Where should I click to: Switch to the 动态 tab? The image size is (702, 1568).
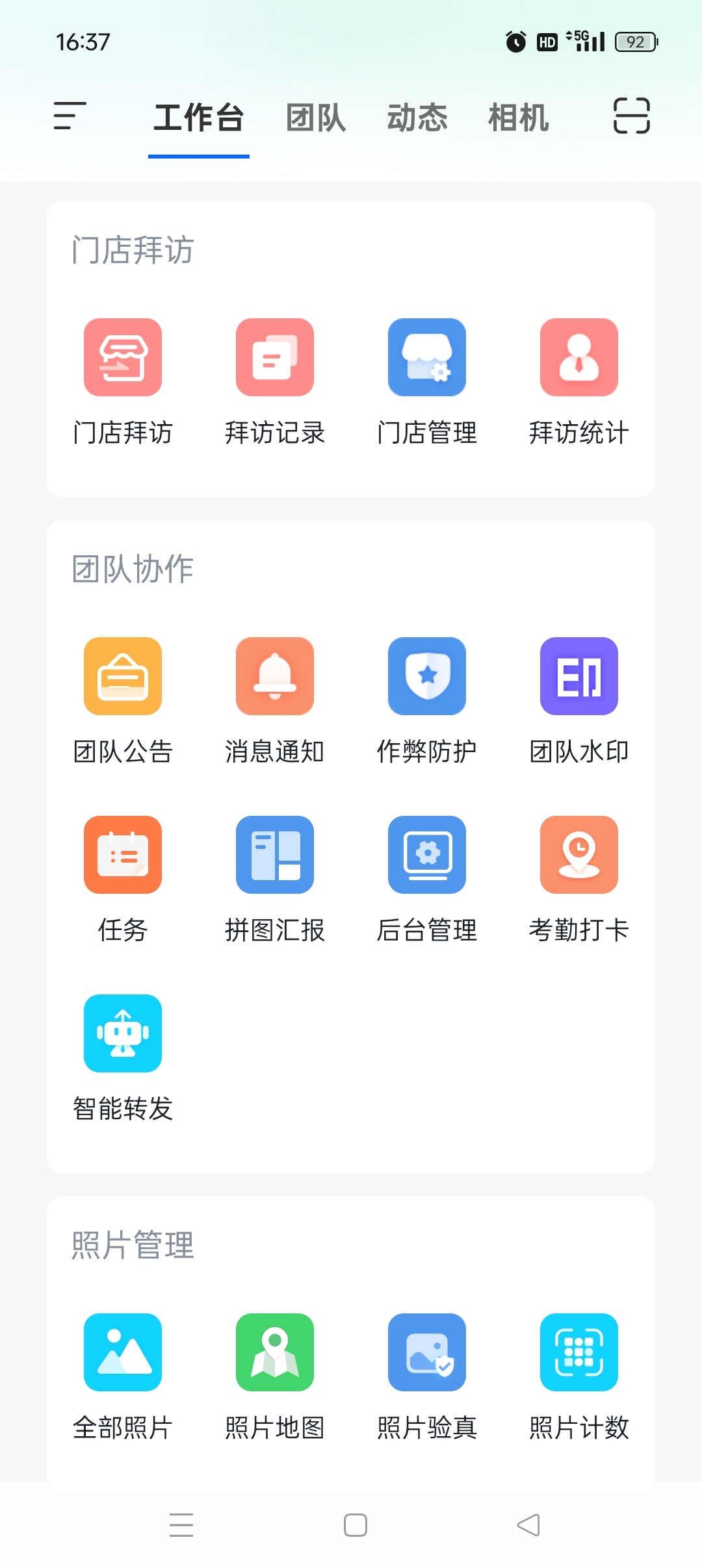[x=417, y=118]
